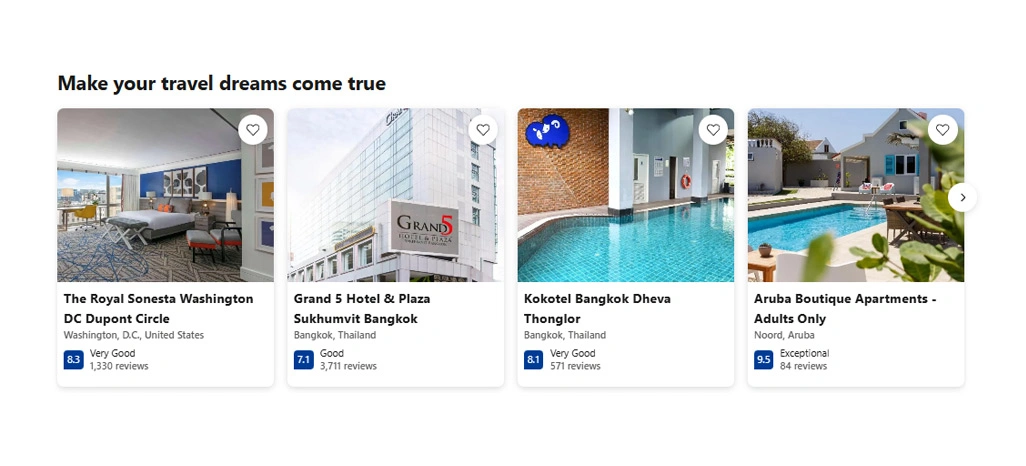Add Aruba Boutique Apartments to saved list
The image size is (1026, 466).
pyautogui.click(x=942, y=130)
